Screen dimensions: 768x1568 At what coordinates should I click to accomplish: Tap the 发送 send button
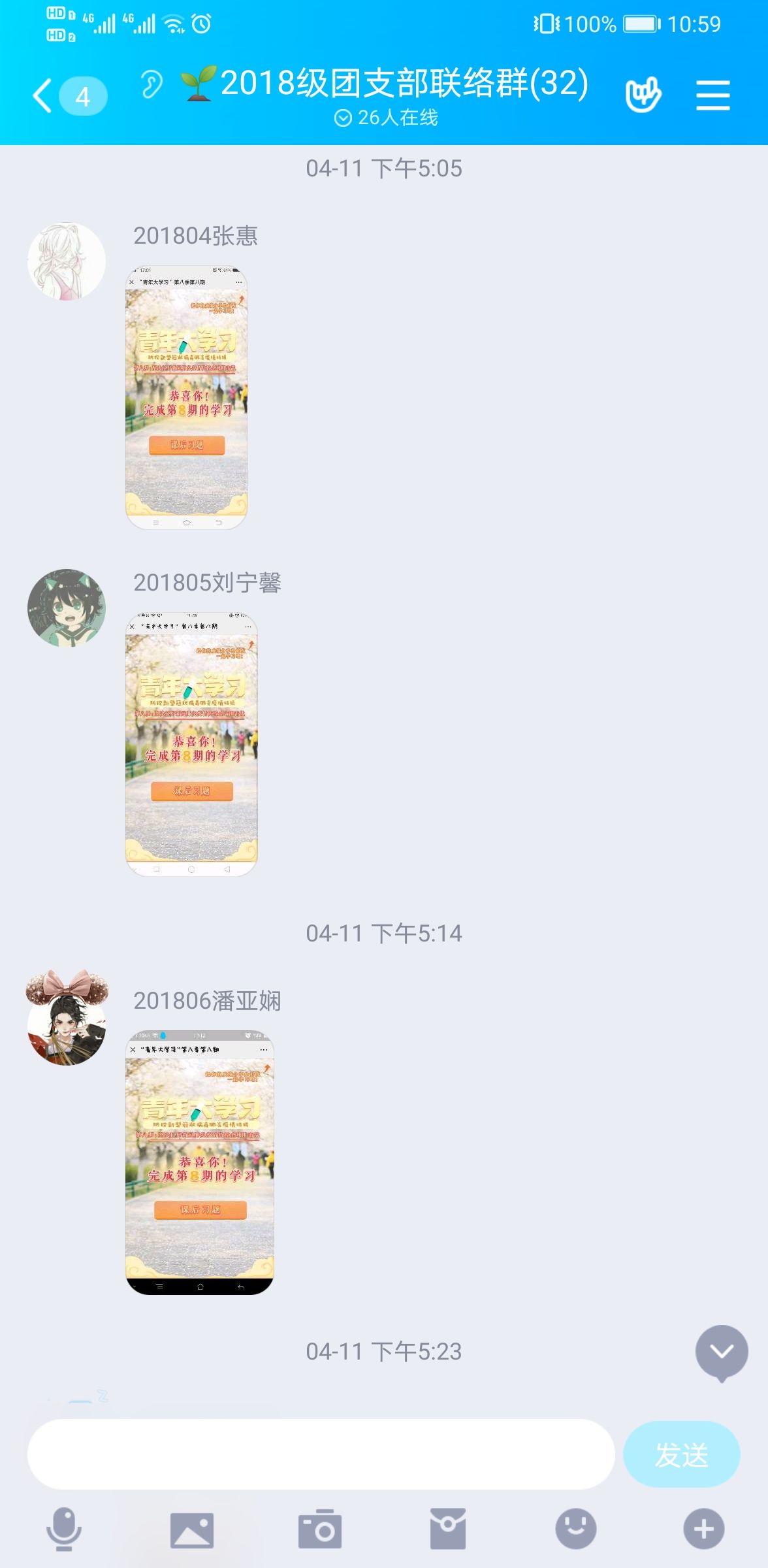click(681, 1454)
